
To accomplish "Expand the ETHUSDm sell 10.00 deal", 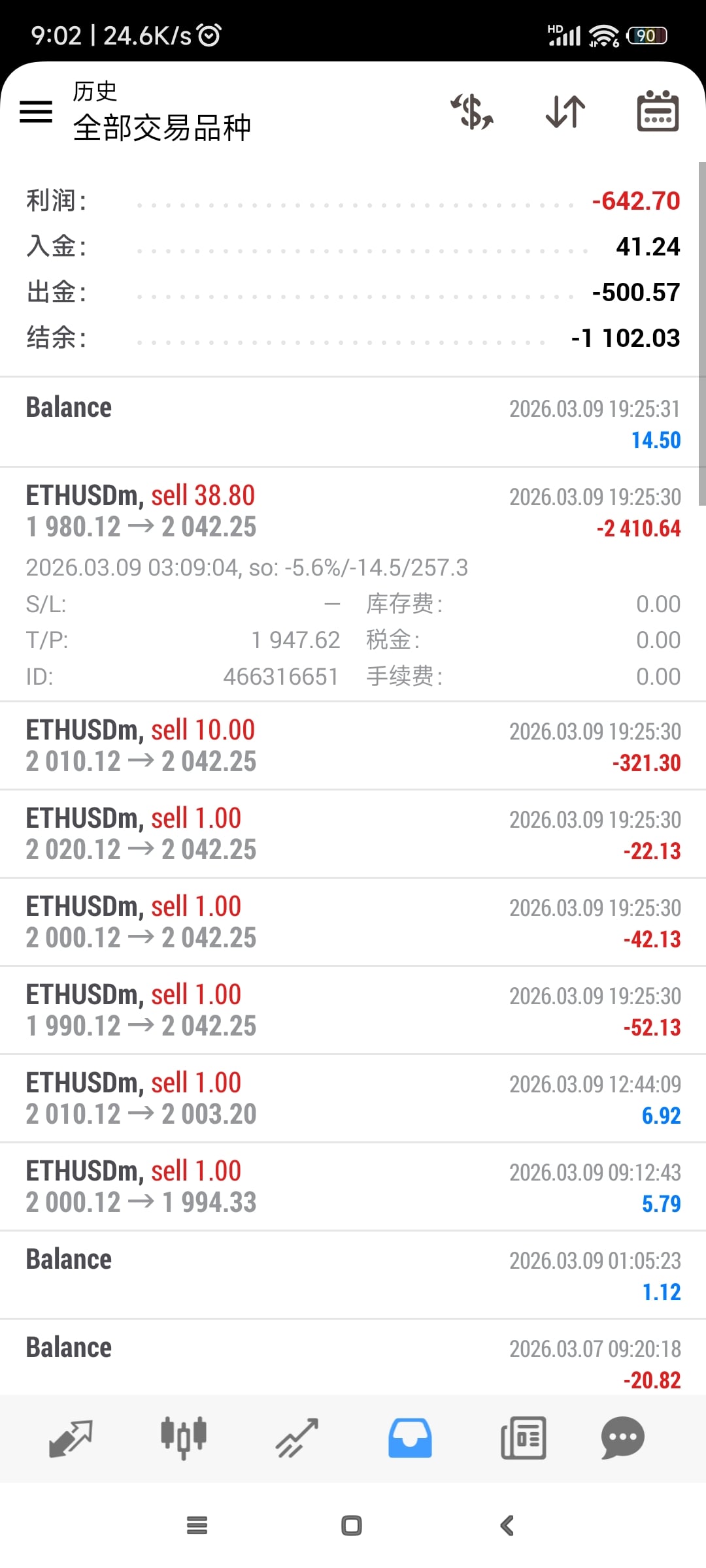I will (x=353, y=746).
